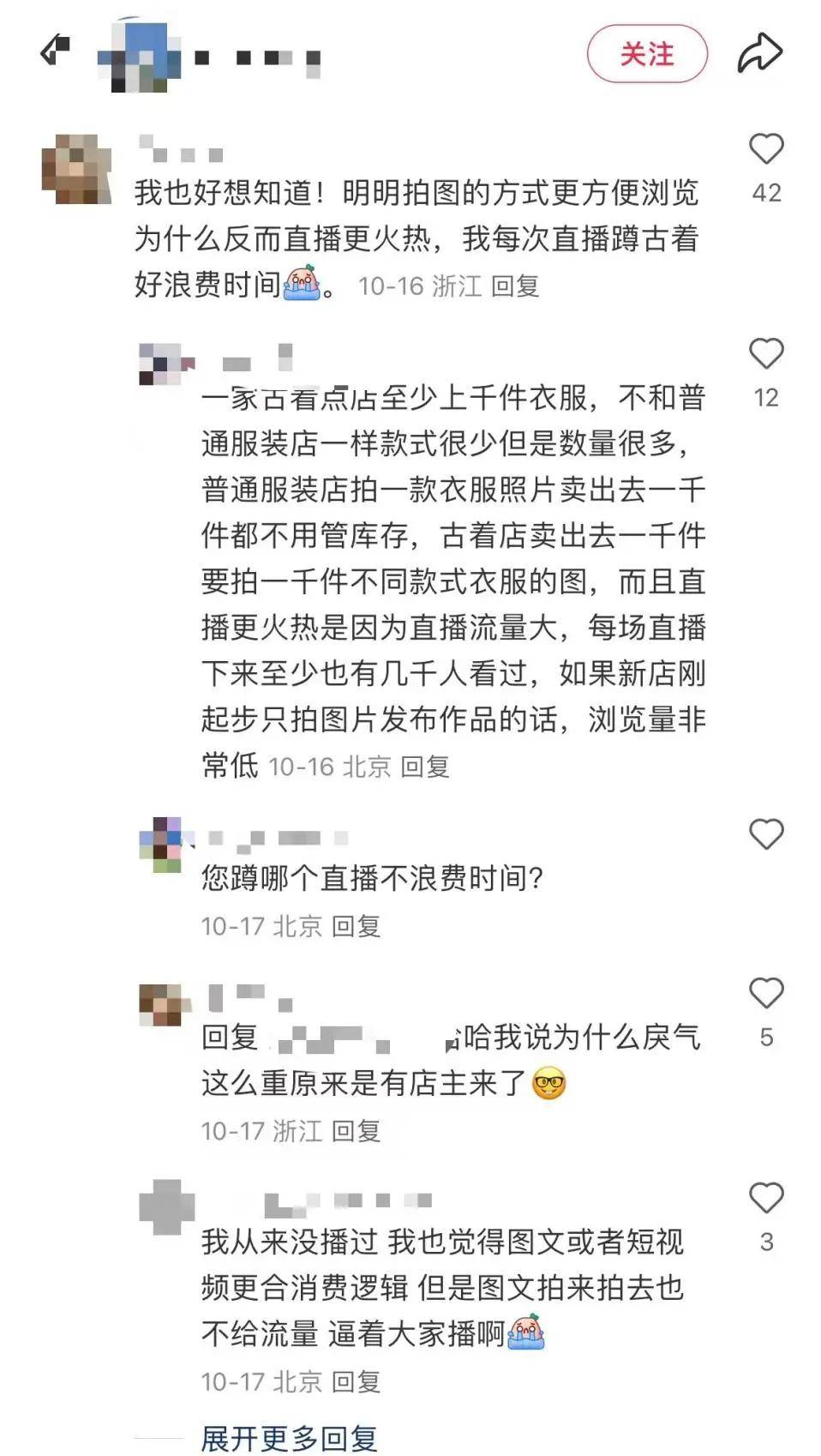This screenshot has height=1456, width=821.
Task: Like the comment with 3 likes
Action: 766,1198
